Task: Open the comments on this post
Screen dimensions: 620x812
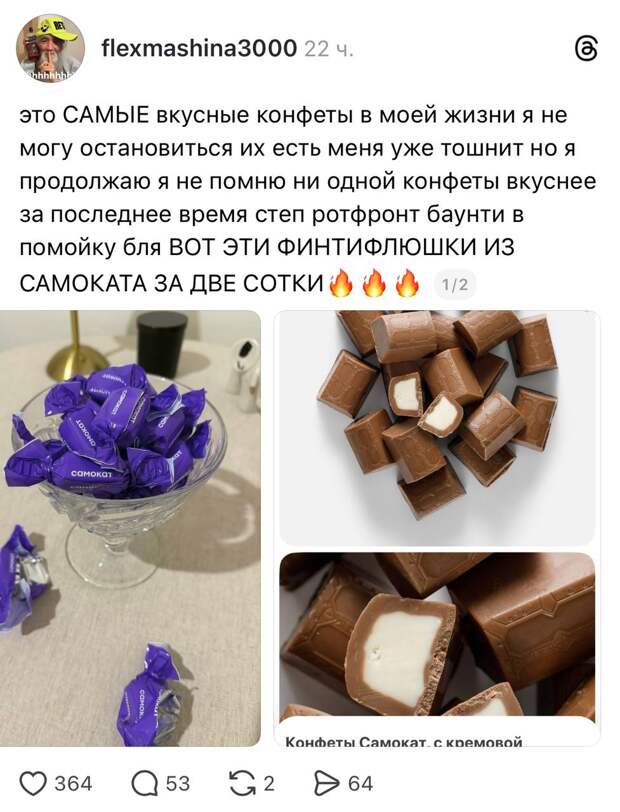Action: [x=146, y=783]
